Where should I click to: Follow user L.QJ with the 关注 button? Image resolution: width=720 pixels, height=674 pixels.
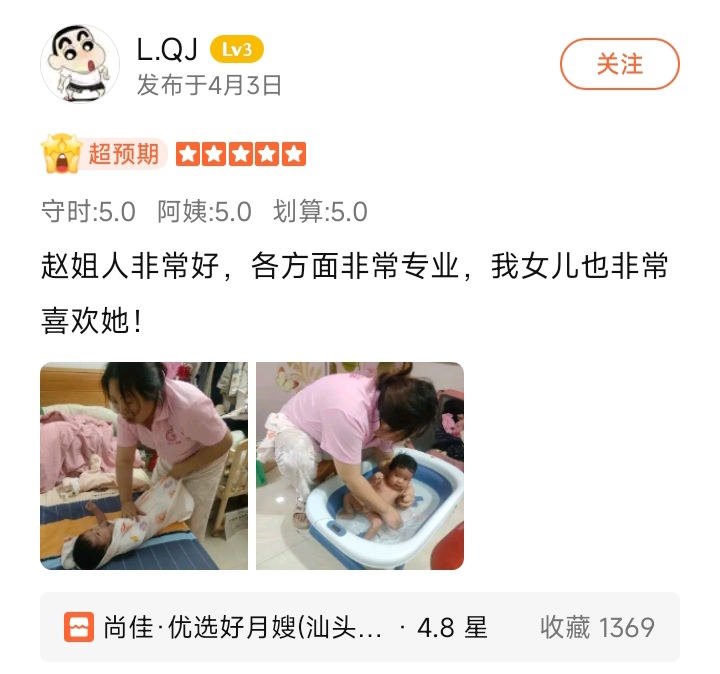[x=619, y=64]
